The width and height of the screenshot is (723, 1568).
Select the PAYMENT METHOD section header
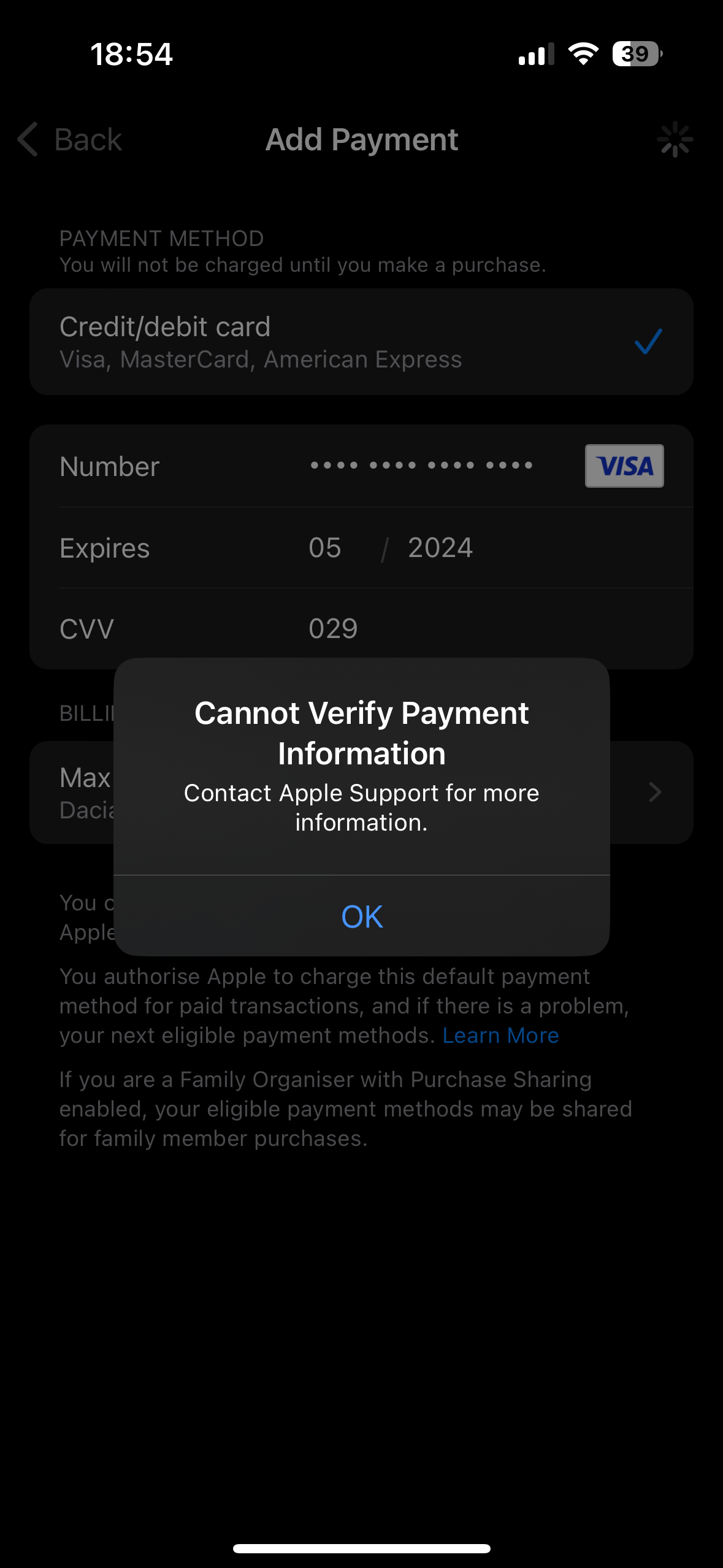pos(161,238)
